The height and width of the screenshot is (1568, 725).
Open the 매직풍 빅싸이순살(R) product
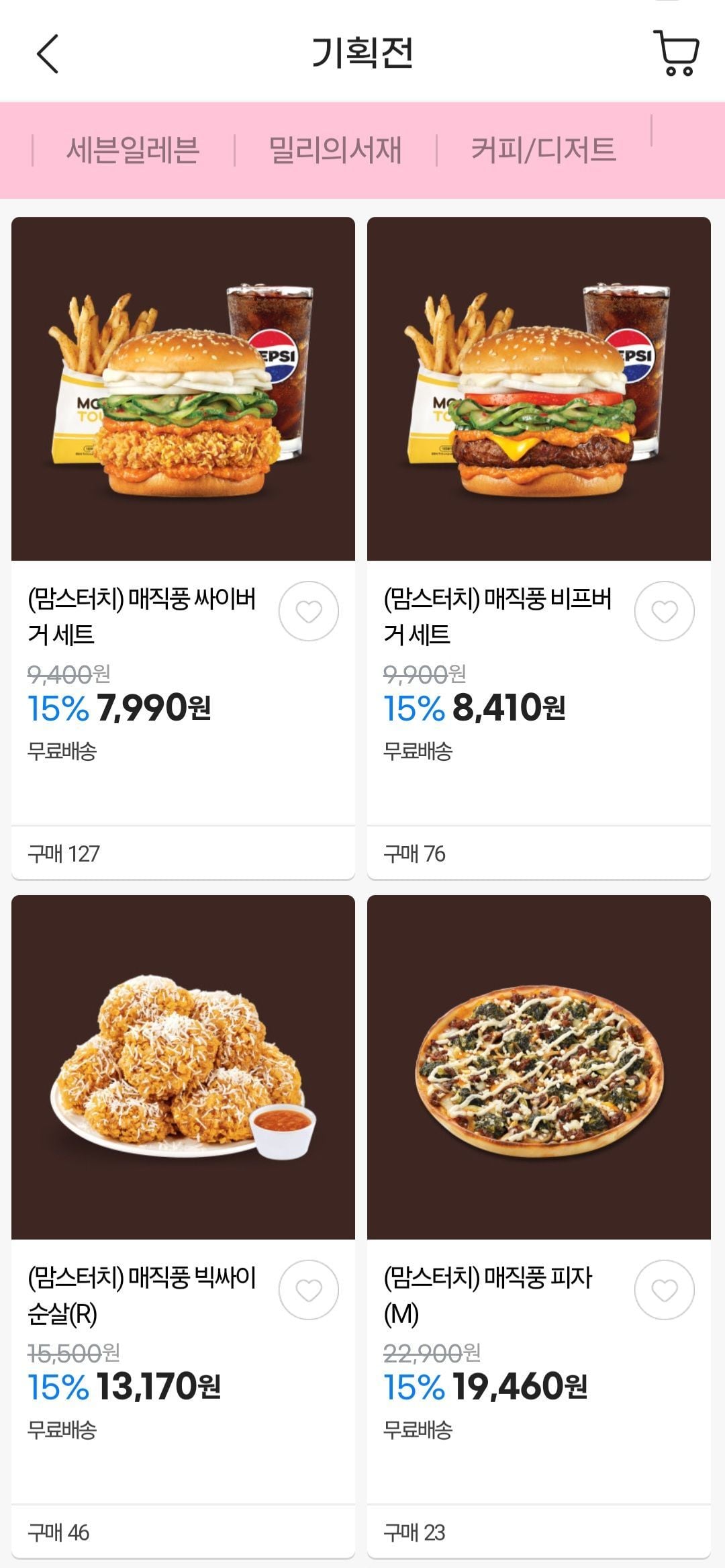[x=183, y=1067]
